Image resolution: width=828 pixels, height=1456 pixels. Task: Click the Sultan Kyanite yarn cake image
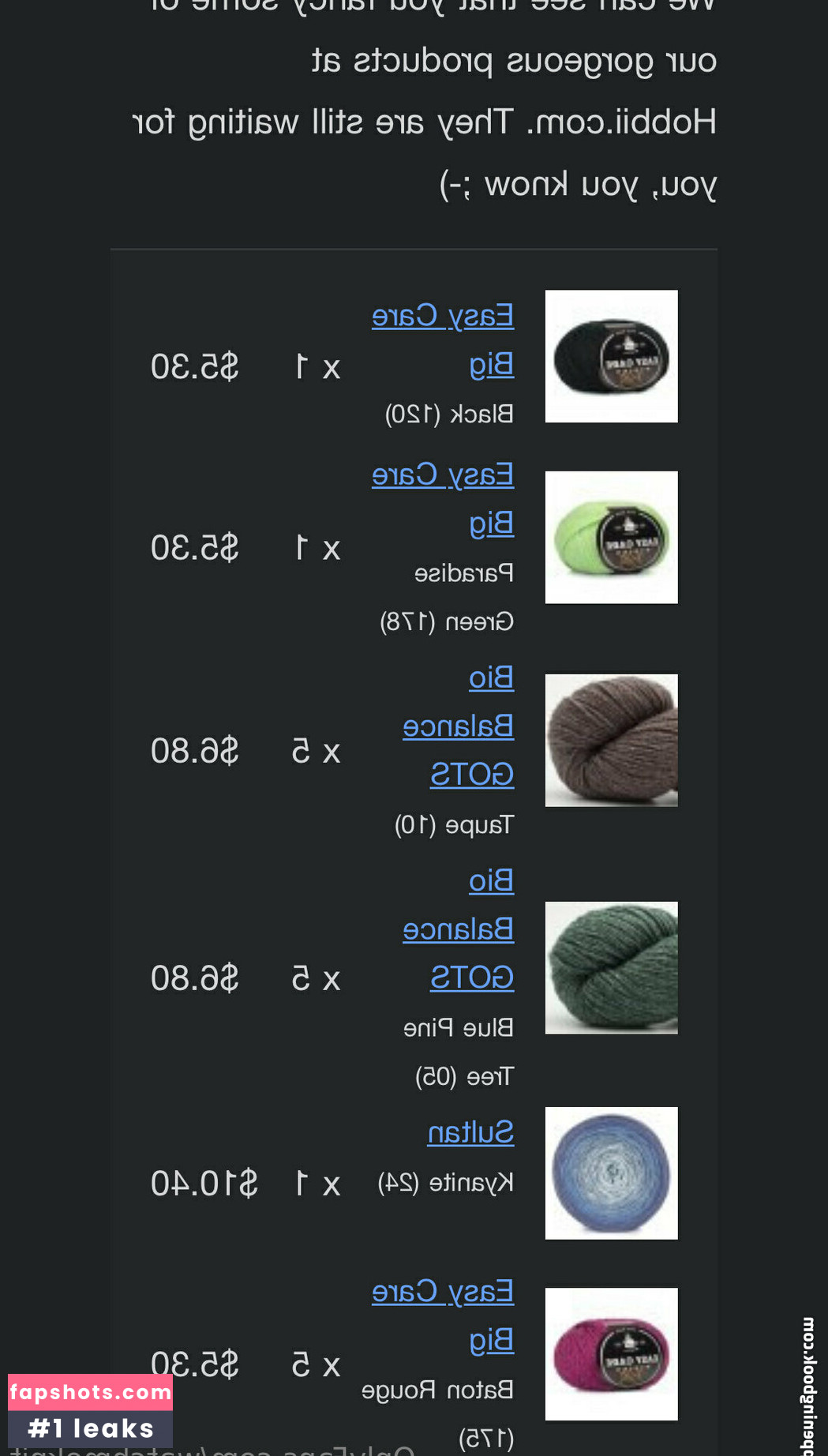coord(611,1173)
